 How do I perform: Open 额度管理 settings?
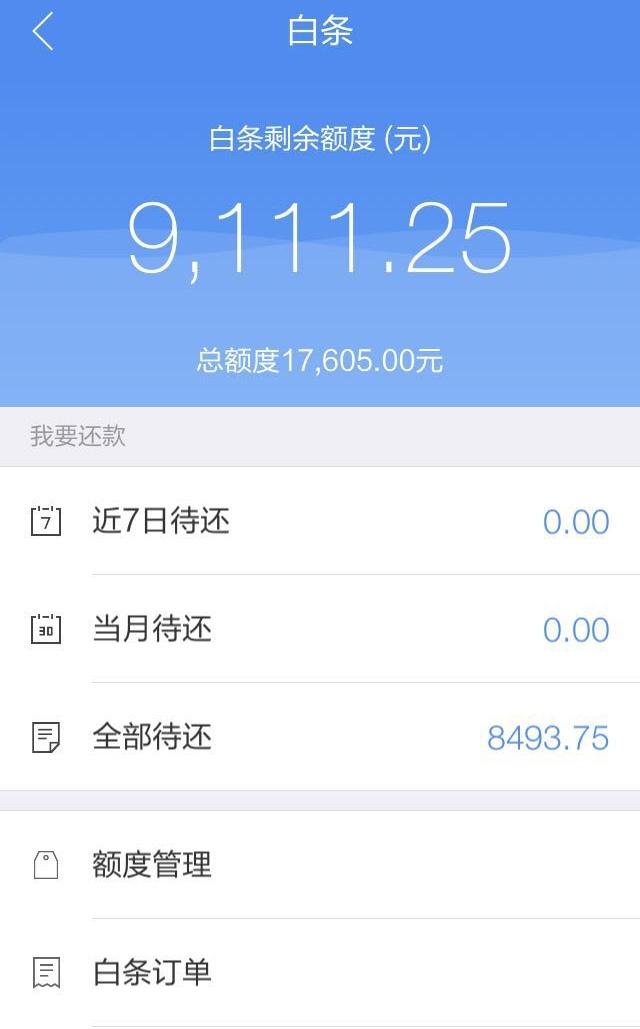pyautogui.click(x=320, y=864)
